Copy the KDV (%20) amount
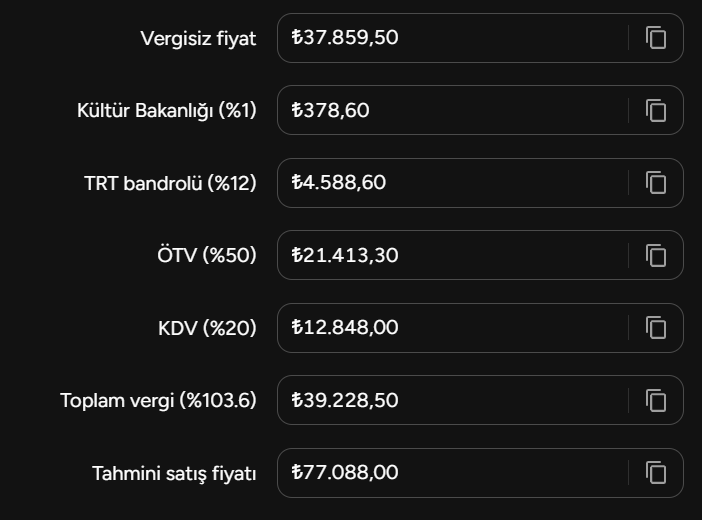The height and width of the screenshot is (520, 702). pos(656,327)
